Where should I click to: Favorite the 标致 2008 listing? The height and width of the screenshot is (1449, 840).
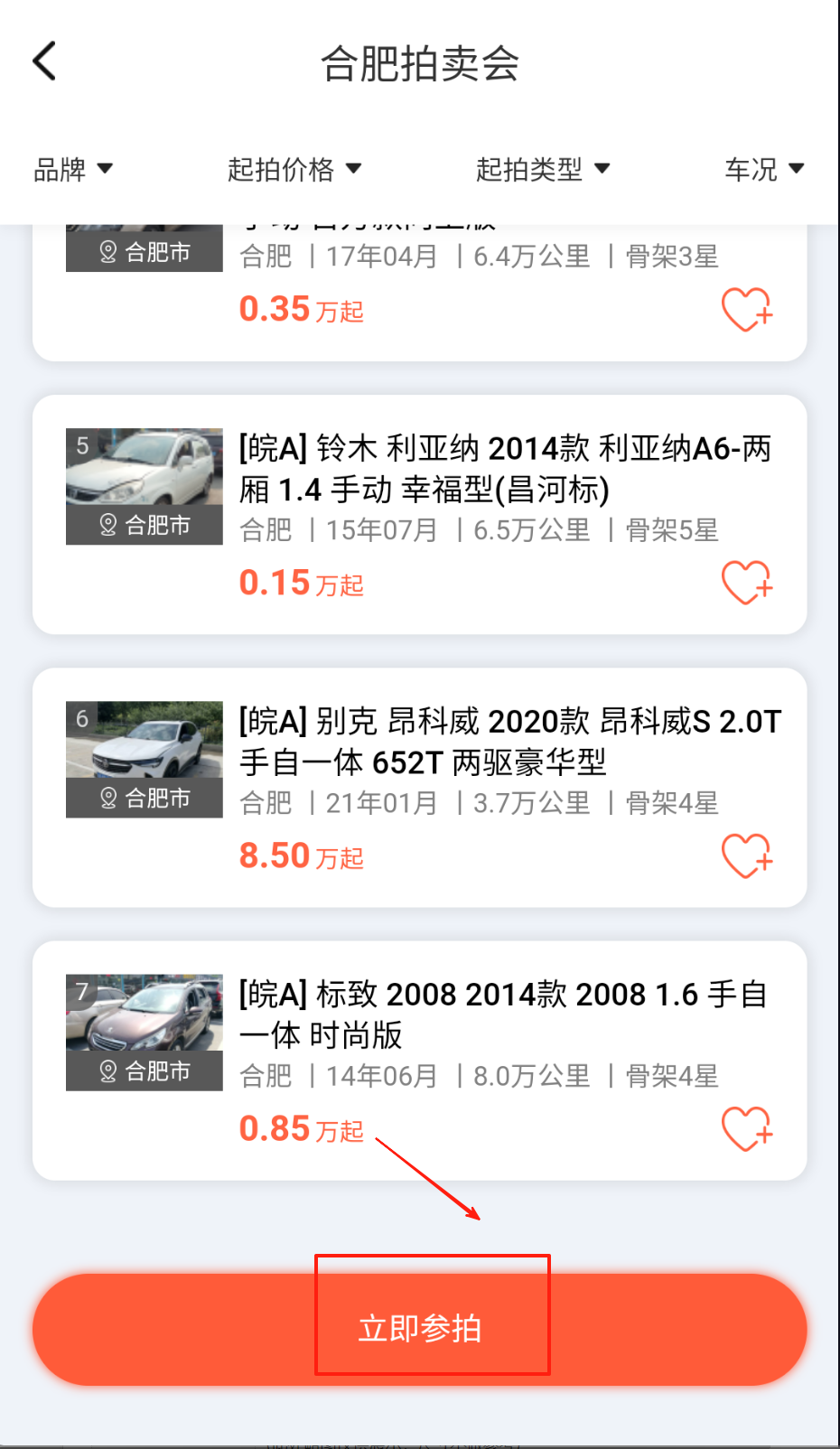[746, 1129]
